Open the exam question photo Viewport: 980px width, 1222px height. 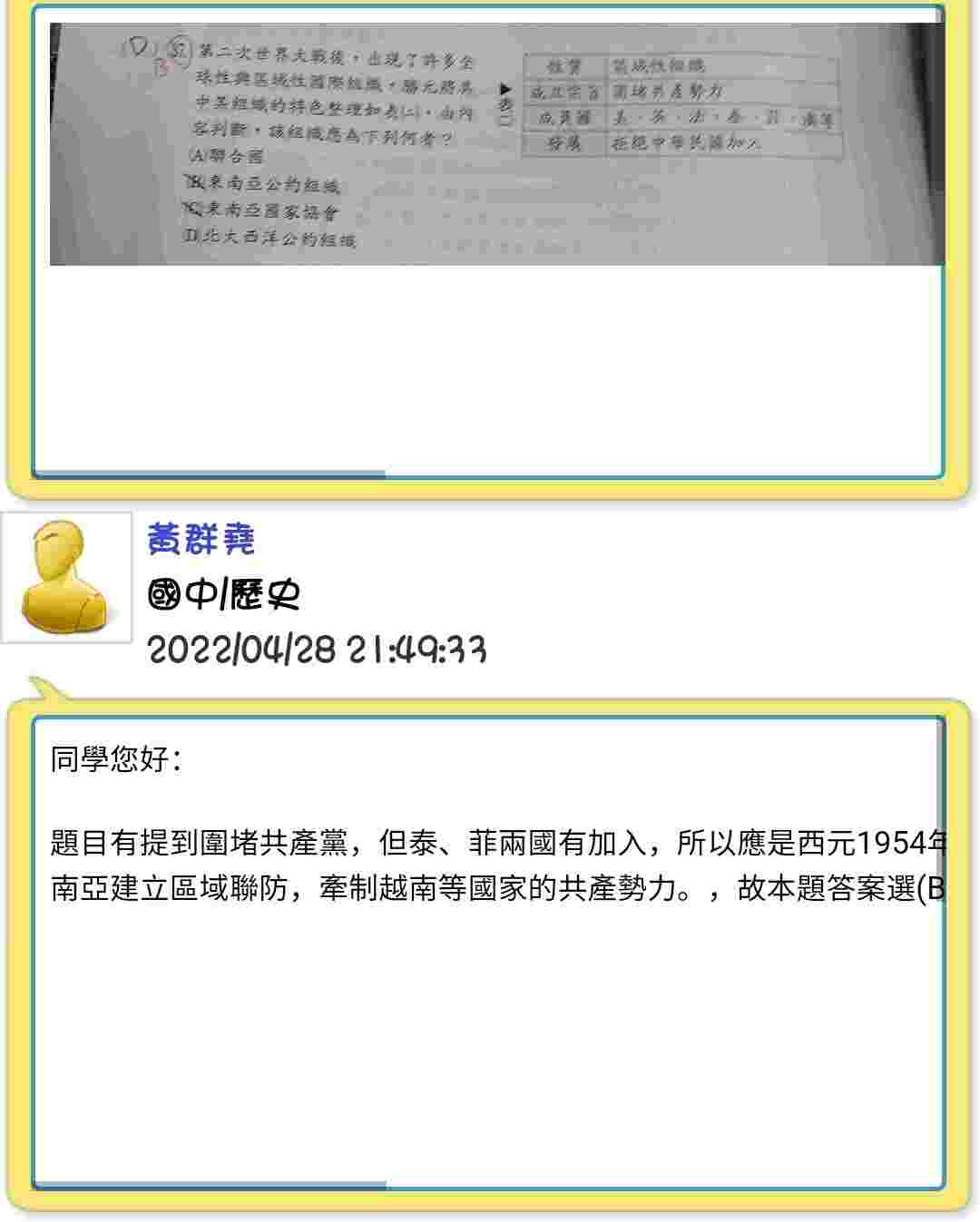pyautogui.click(x=496, y=144)
